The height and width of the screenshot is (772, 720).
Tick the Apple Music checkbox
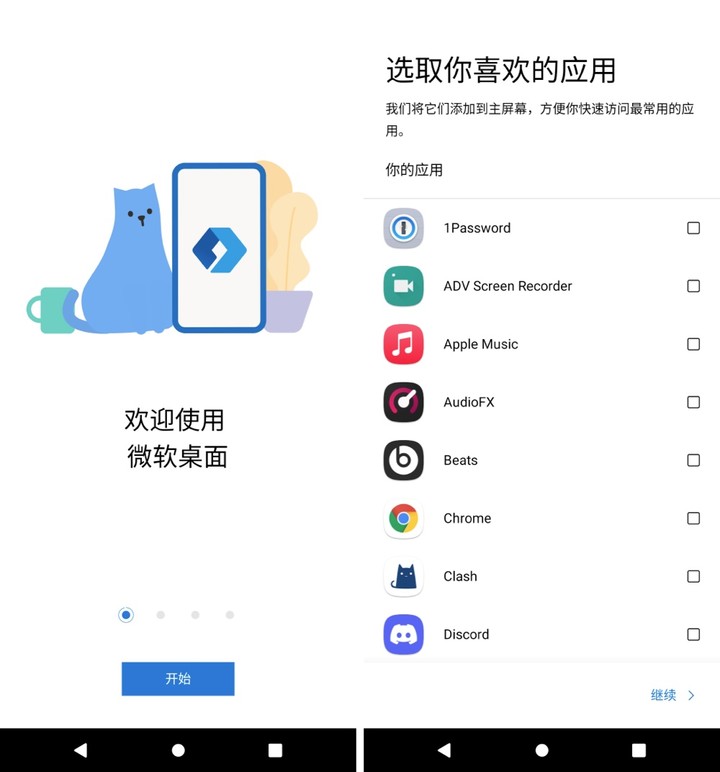click(693, 344)
